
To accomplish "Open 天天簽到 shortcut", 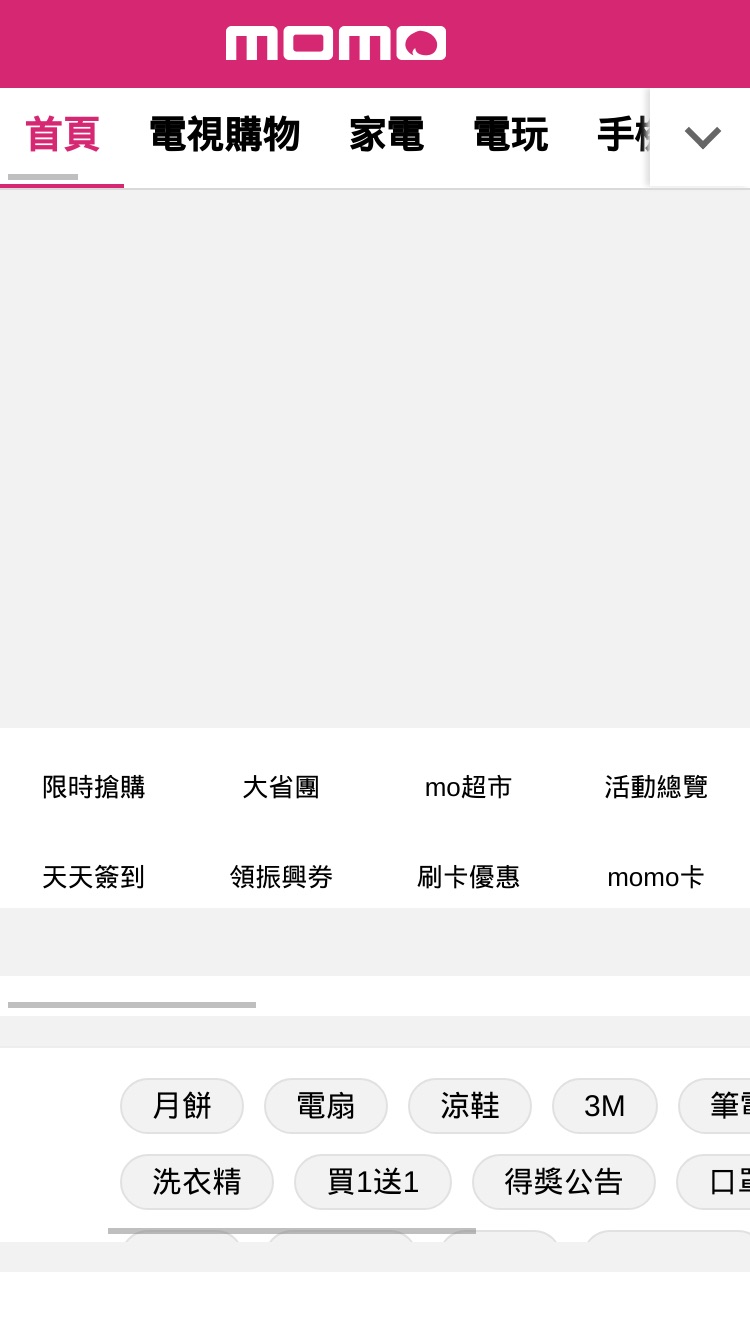I will tap(94, 877).
